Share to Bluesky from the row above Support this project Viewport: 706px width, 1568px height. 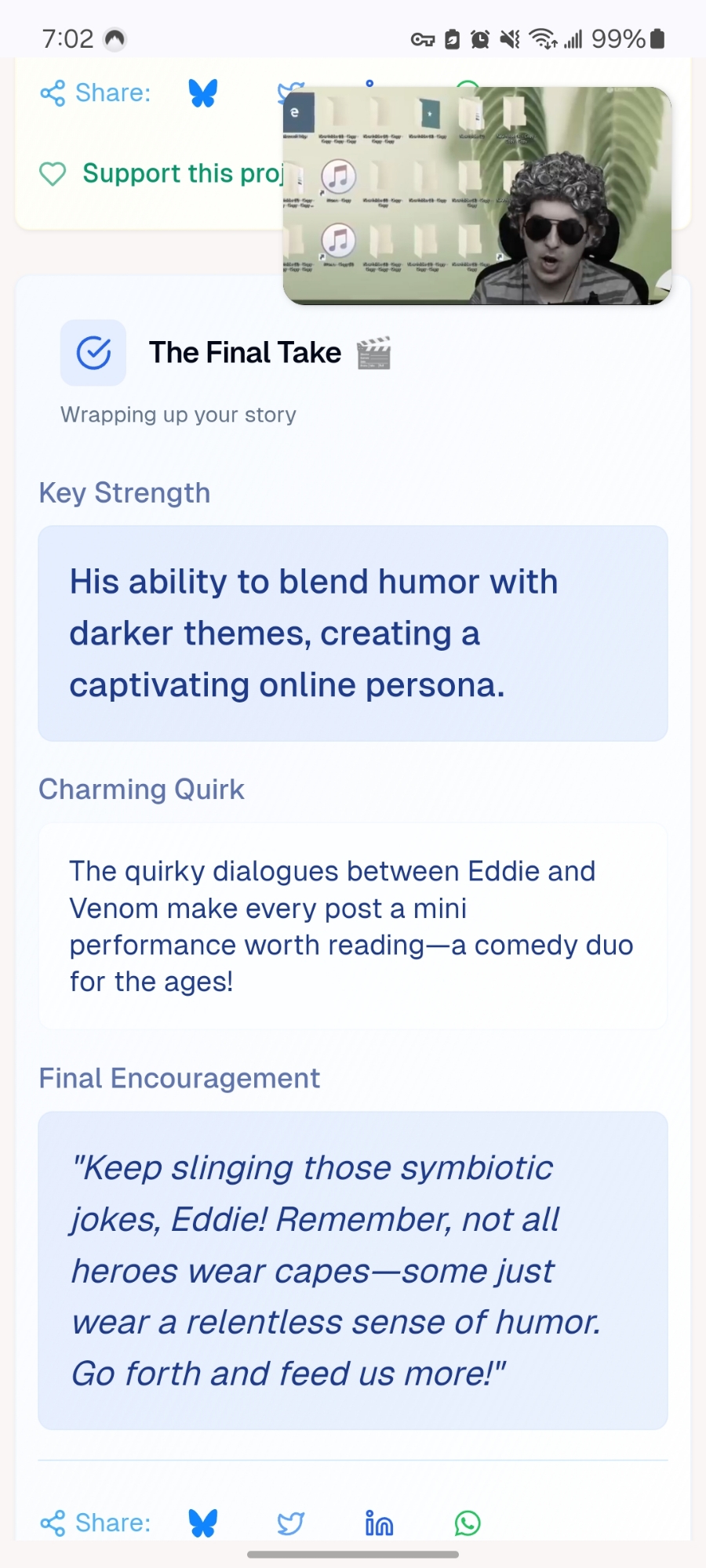(x=202, y=93)
